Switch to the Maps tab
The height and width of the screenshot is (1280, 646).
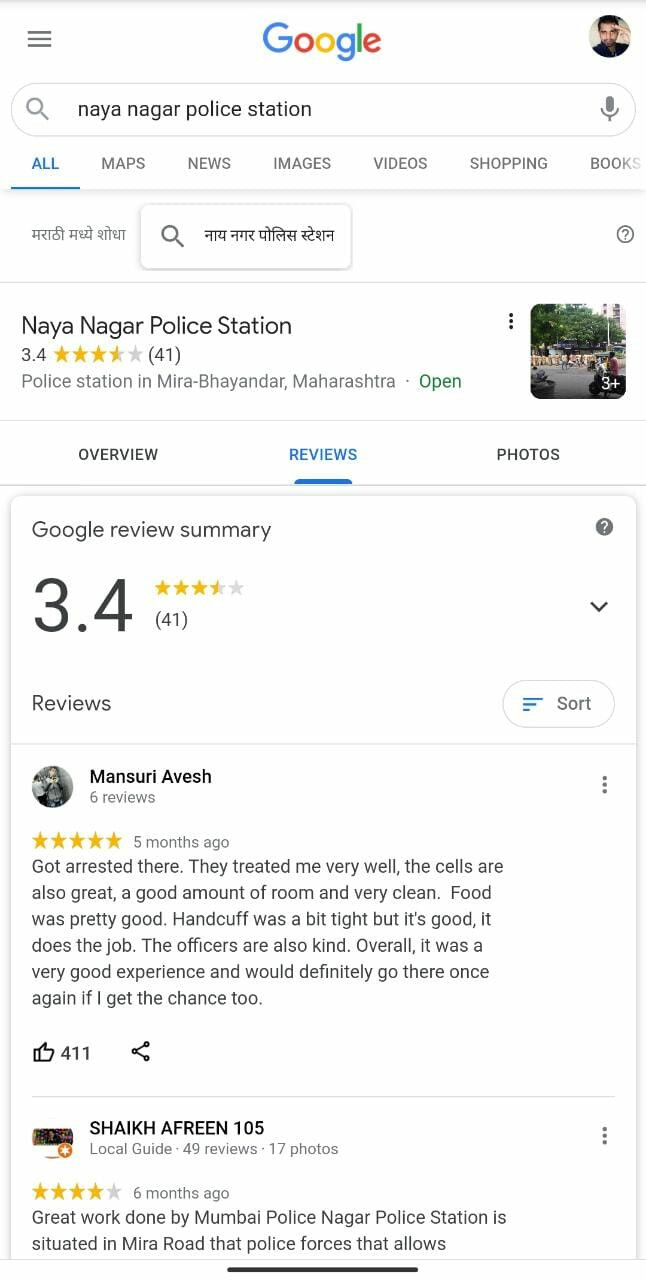pos(123,163)
